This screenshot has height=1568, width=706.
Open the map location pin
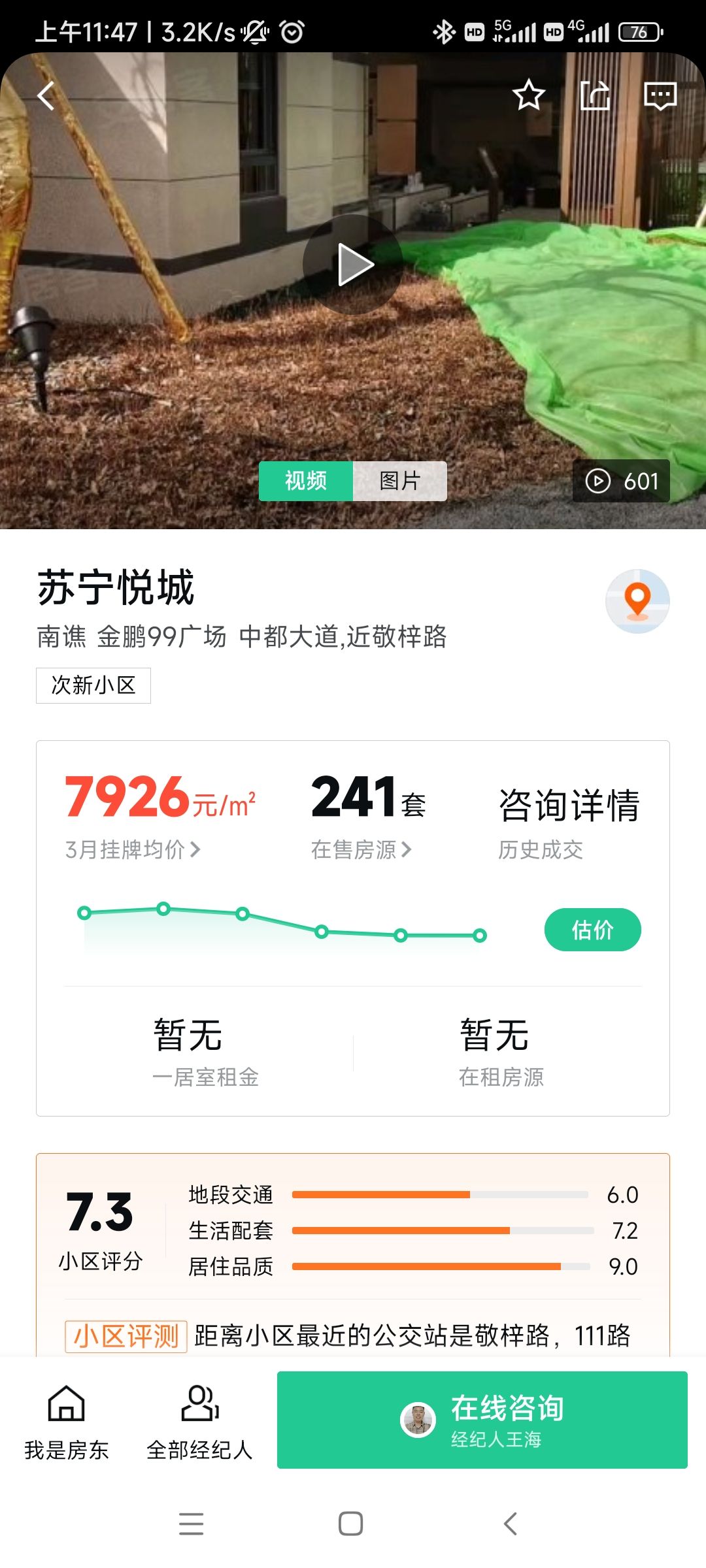point(637,601)
